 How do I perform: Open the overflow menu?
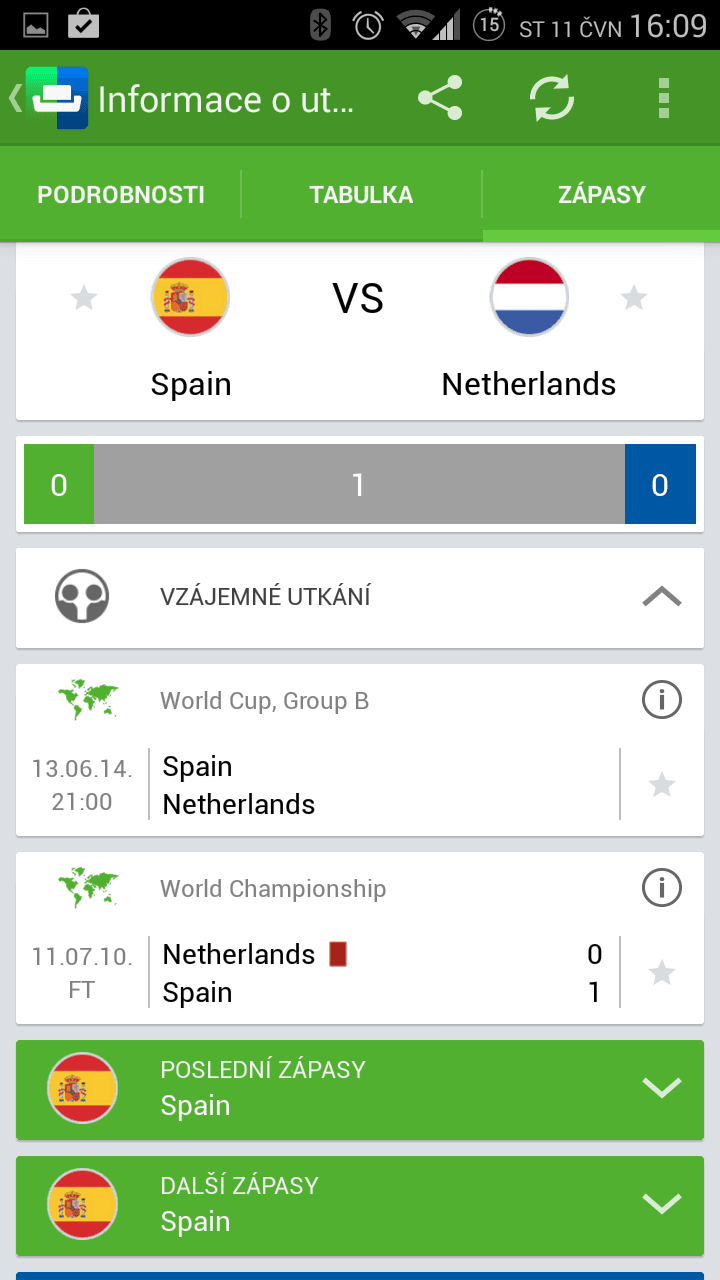tap(663, 98)
